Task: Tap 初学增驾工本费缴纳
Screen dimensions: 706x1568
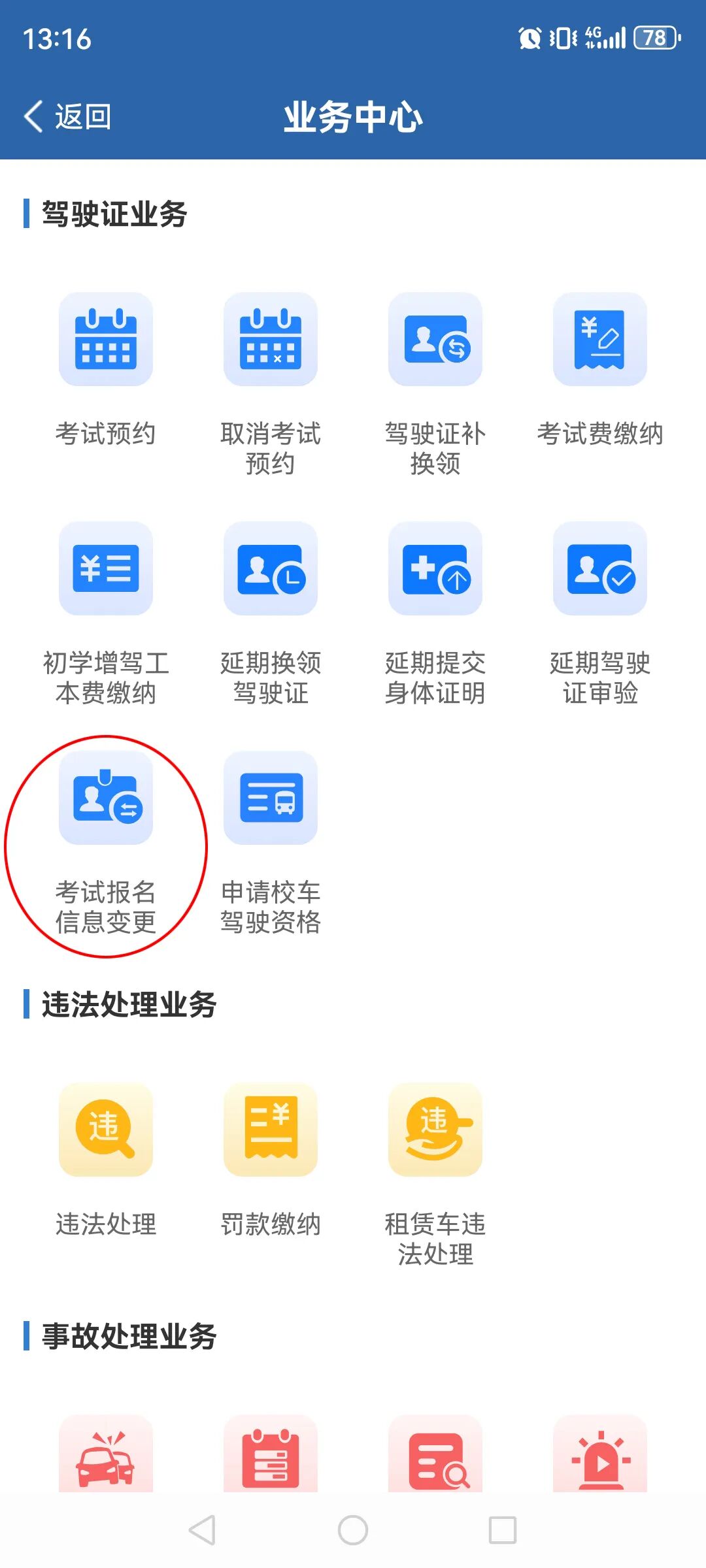Action: click(x=106, y=568)
